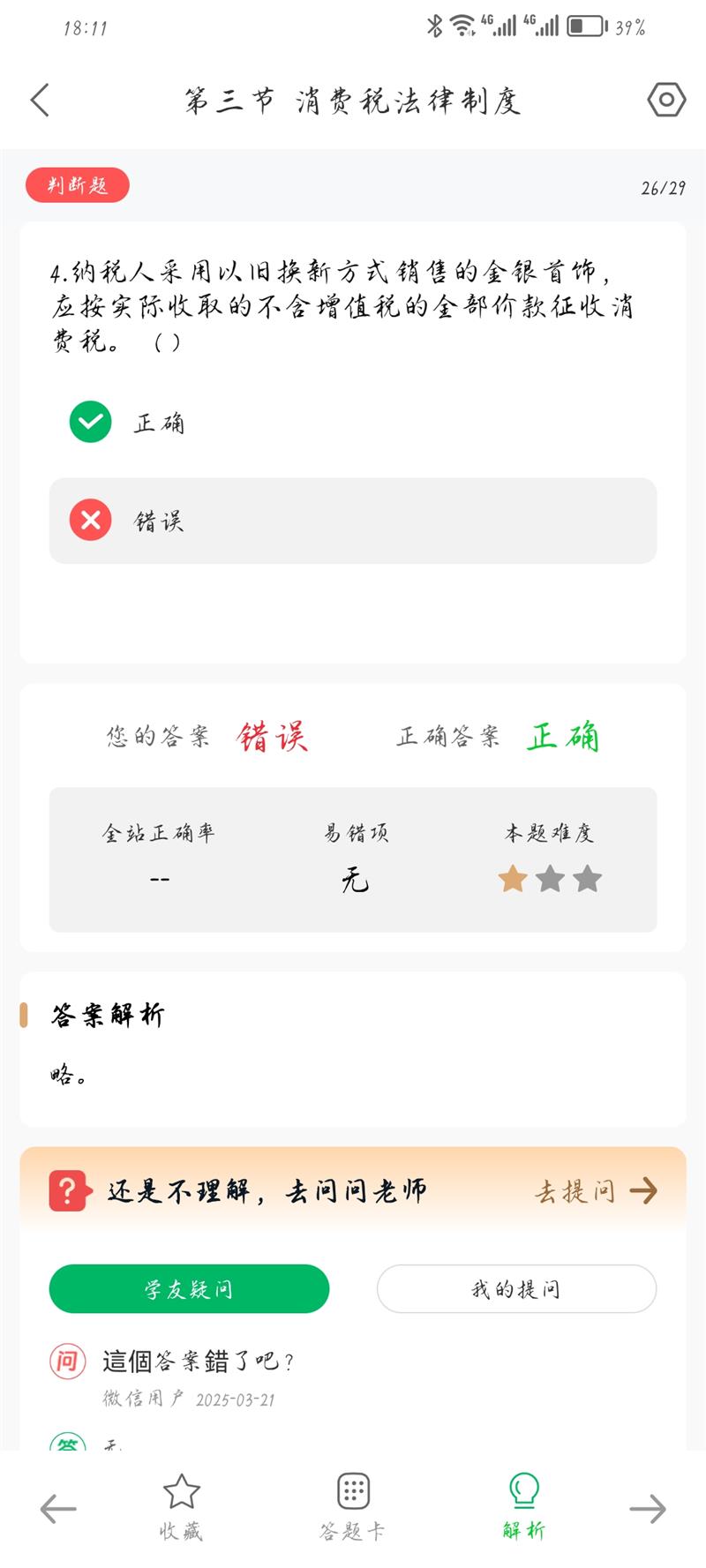Open the question 這個答案錯了吧?

pyautogui.click(x=199, y=1362)
